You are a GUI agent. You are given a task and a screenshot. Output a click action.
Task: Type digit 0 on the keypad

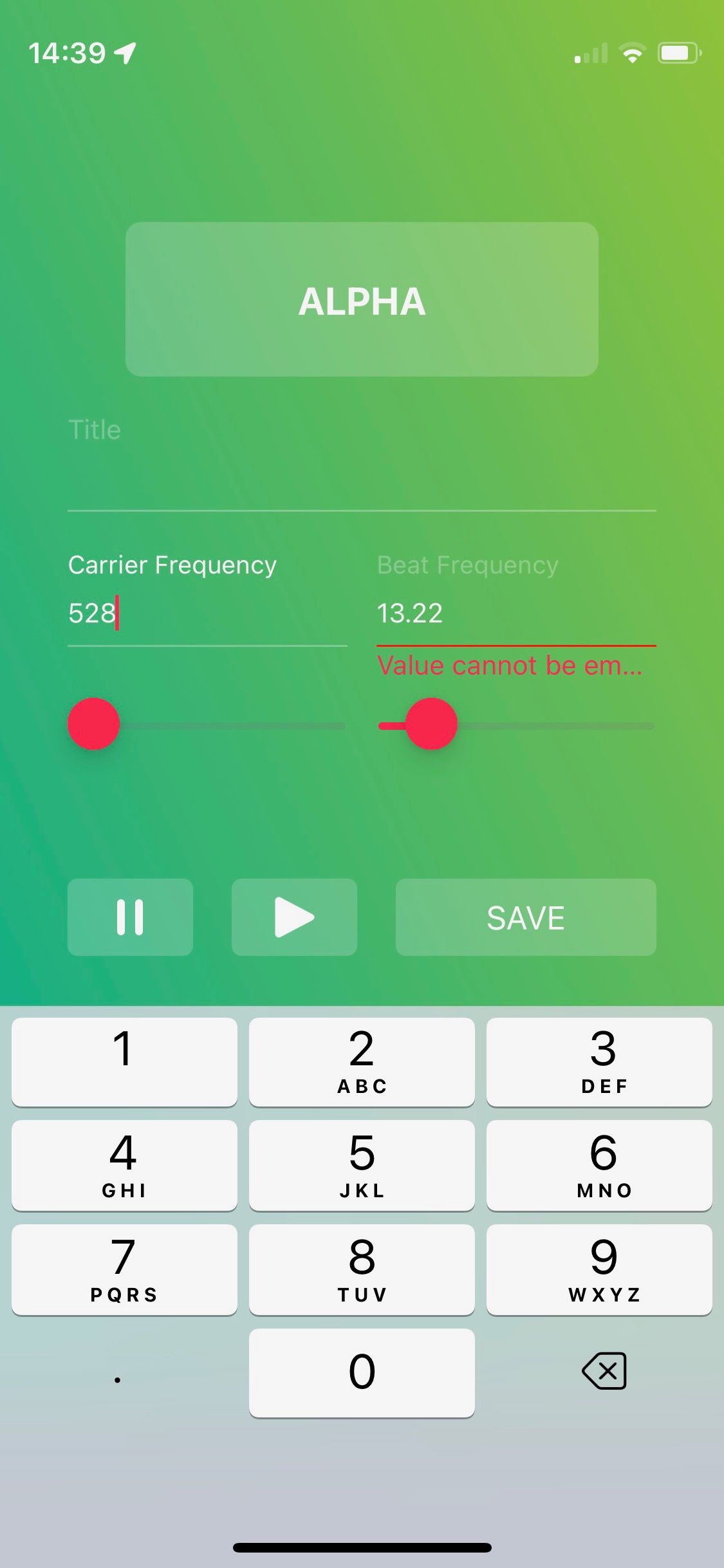coord(362,1372)
